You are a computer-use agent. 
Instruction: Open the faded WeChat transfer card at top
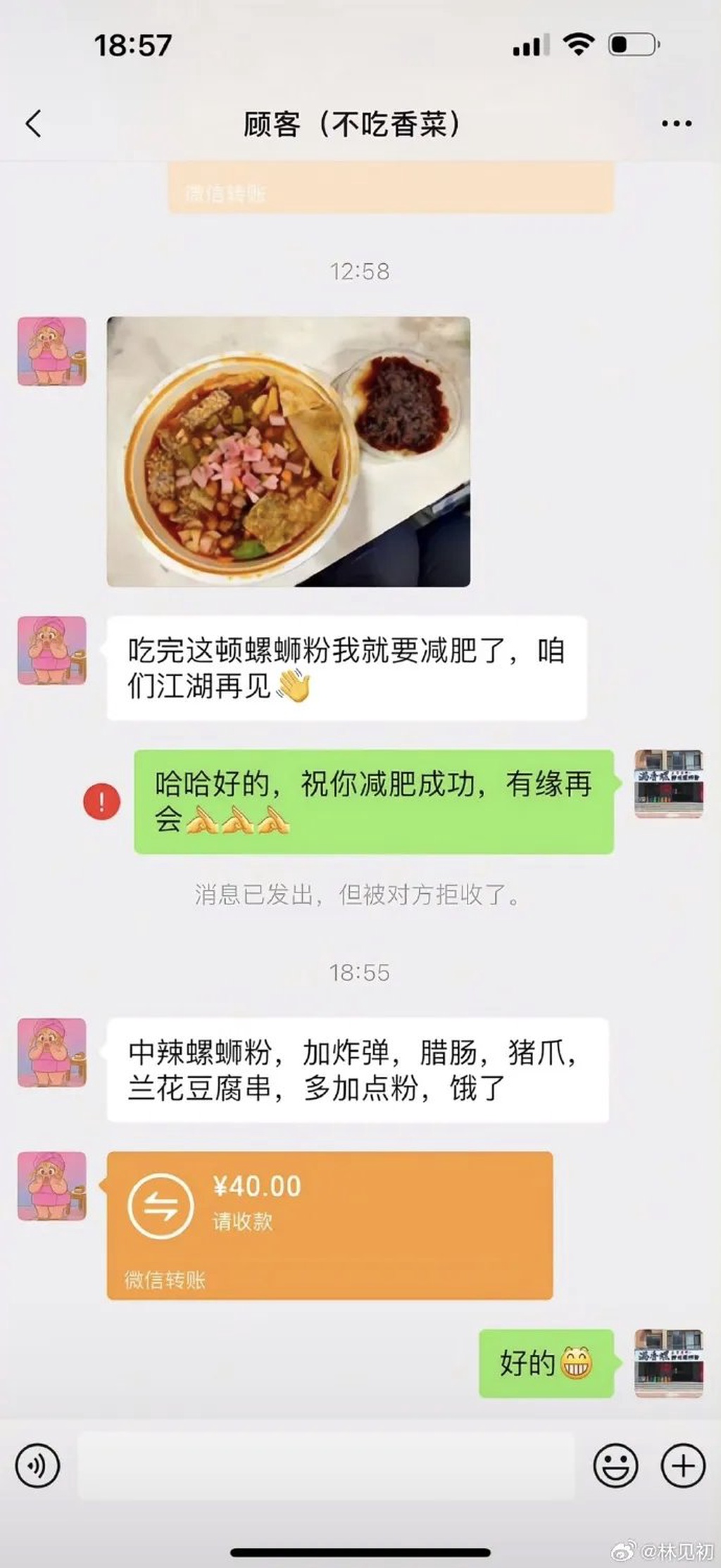point(391,187)
